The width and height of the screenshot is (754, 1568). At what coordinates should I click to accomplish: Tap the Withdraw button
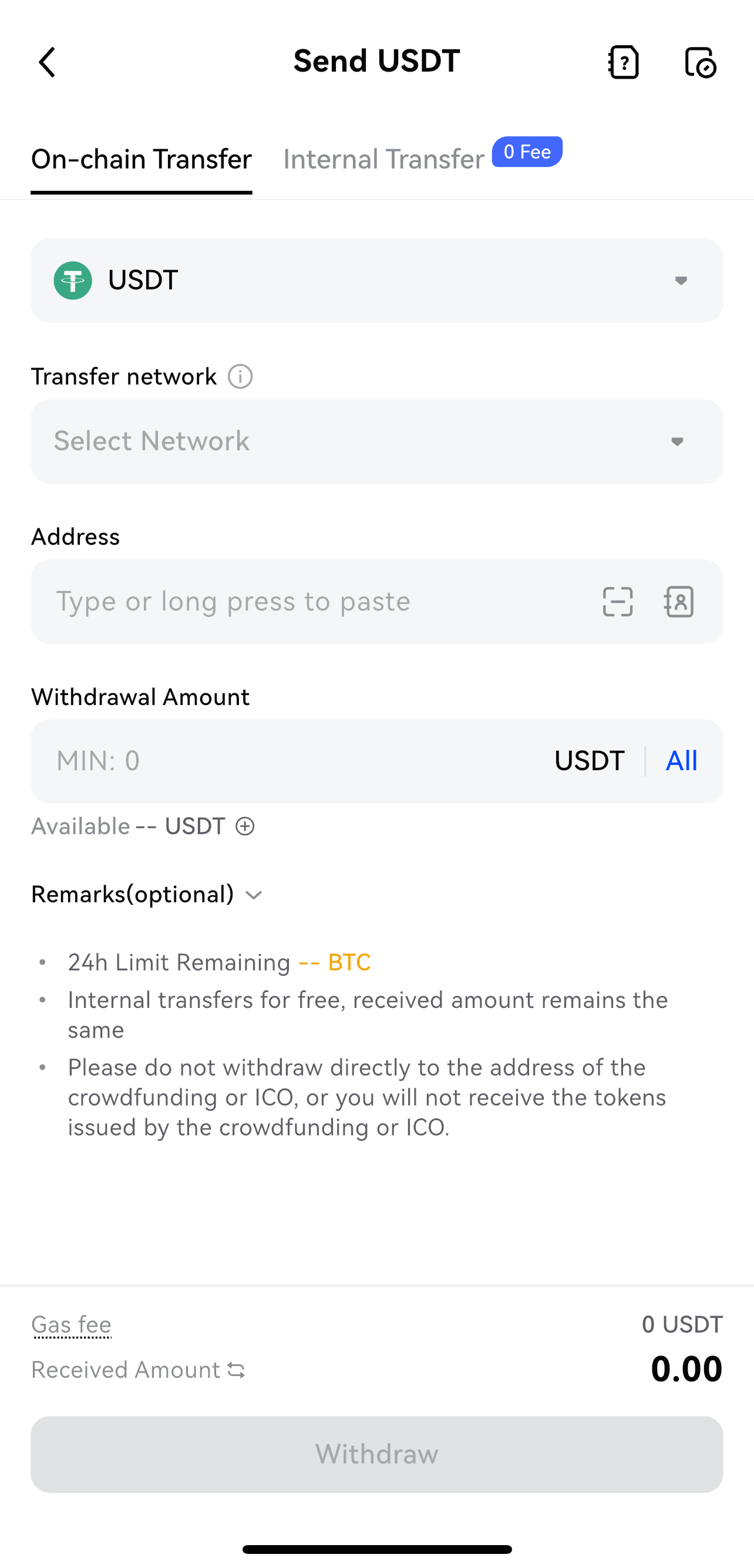pyautogui.click(x=376, y=1454)
